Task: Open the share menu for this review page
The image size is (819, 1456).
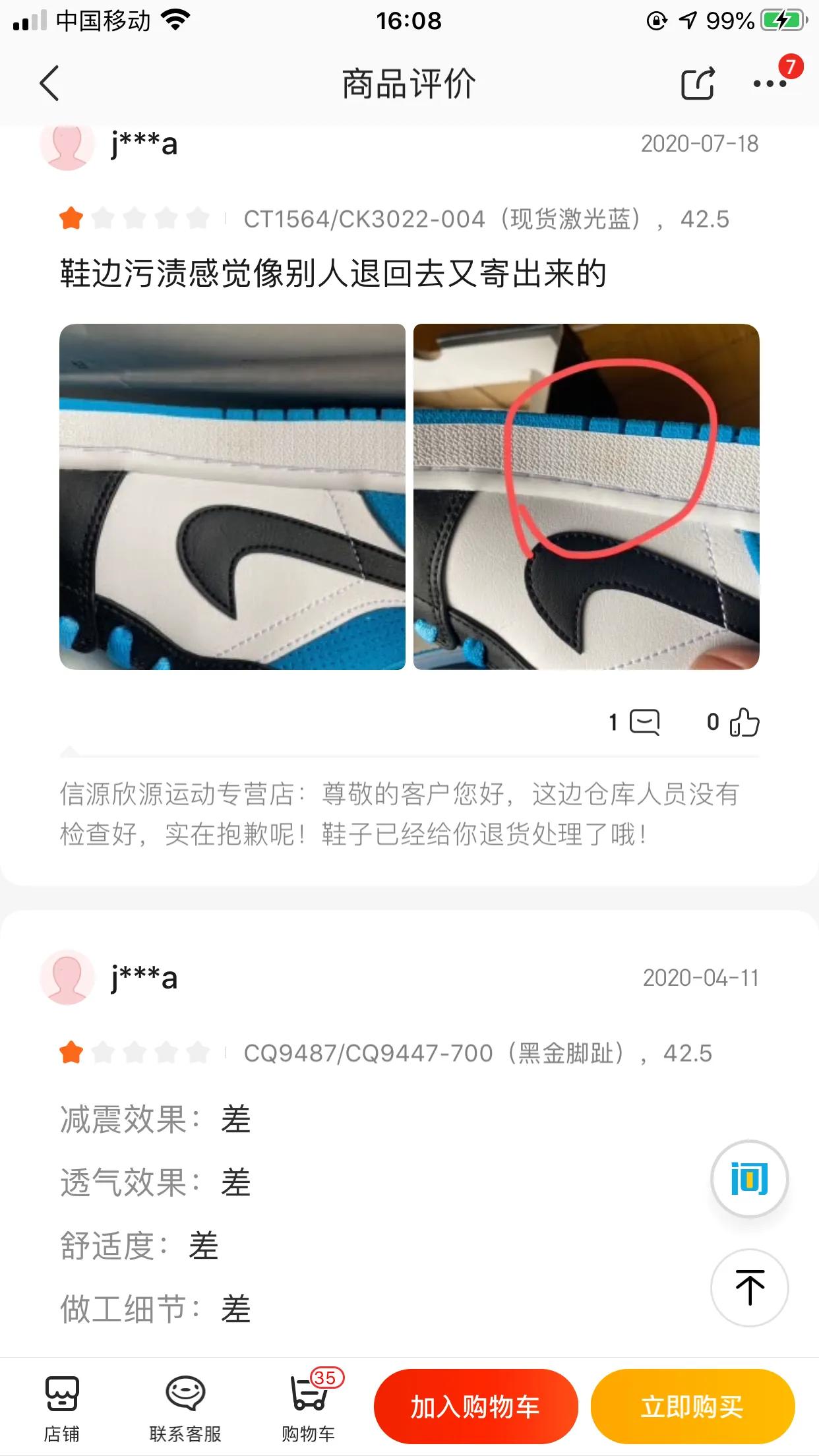Action: [699, 84]
